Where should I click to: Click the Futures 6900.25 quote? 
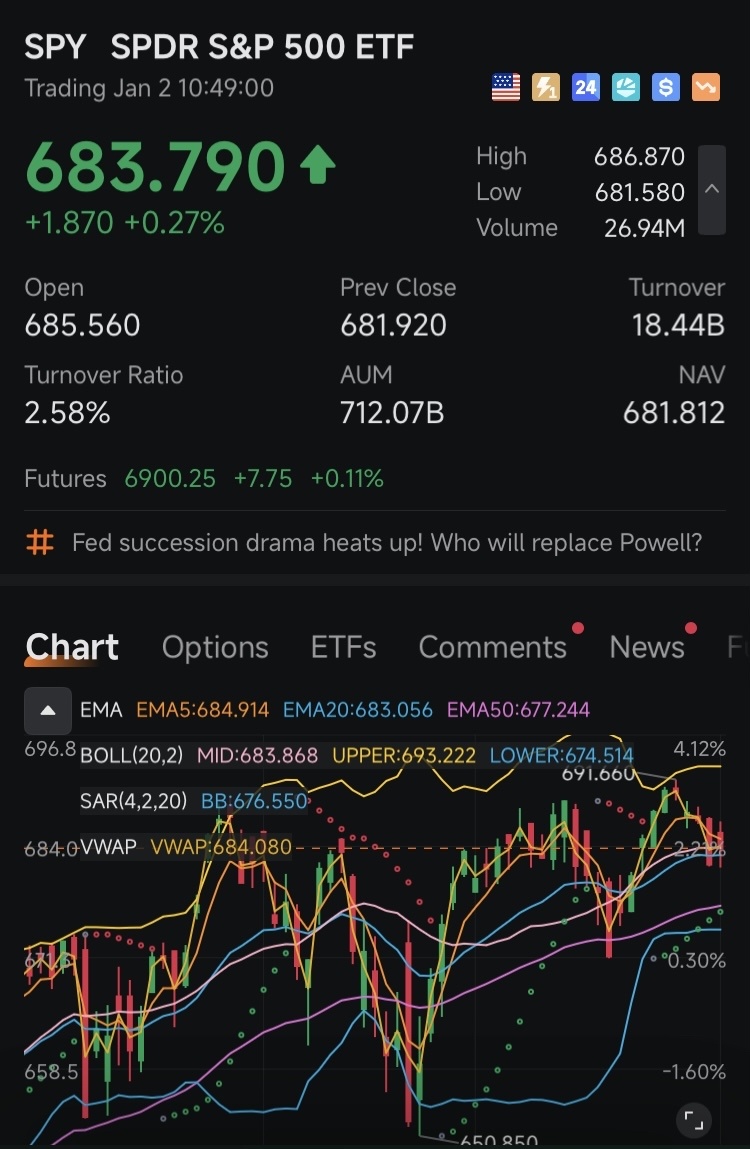click(x=169, y=478)
